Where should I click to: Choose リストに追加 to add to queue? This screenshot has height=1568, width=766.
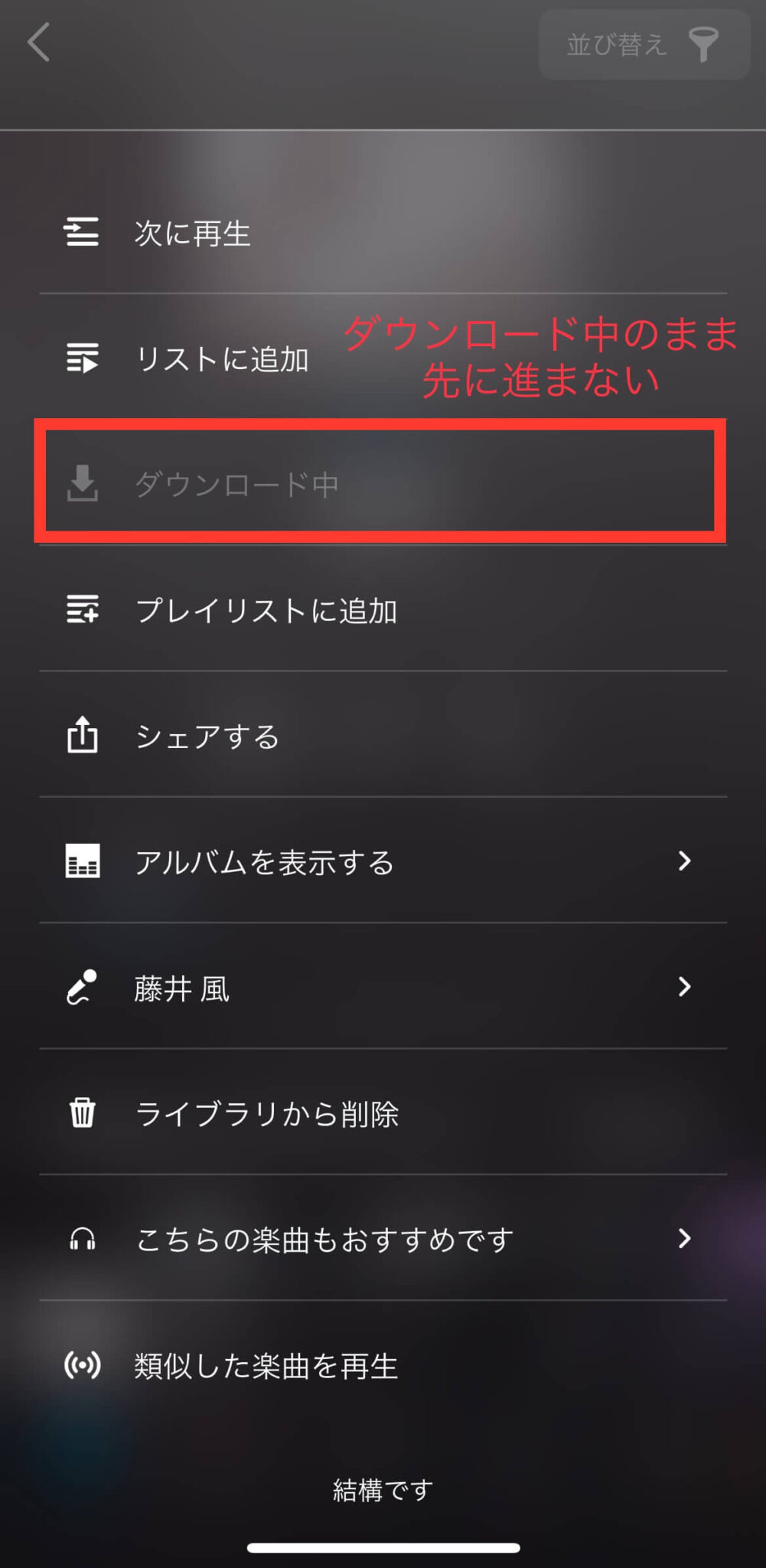pyautogui.click(x=222, y=358)
